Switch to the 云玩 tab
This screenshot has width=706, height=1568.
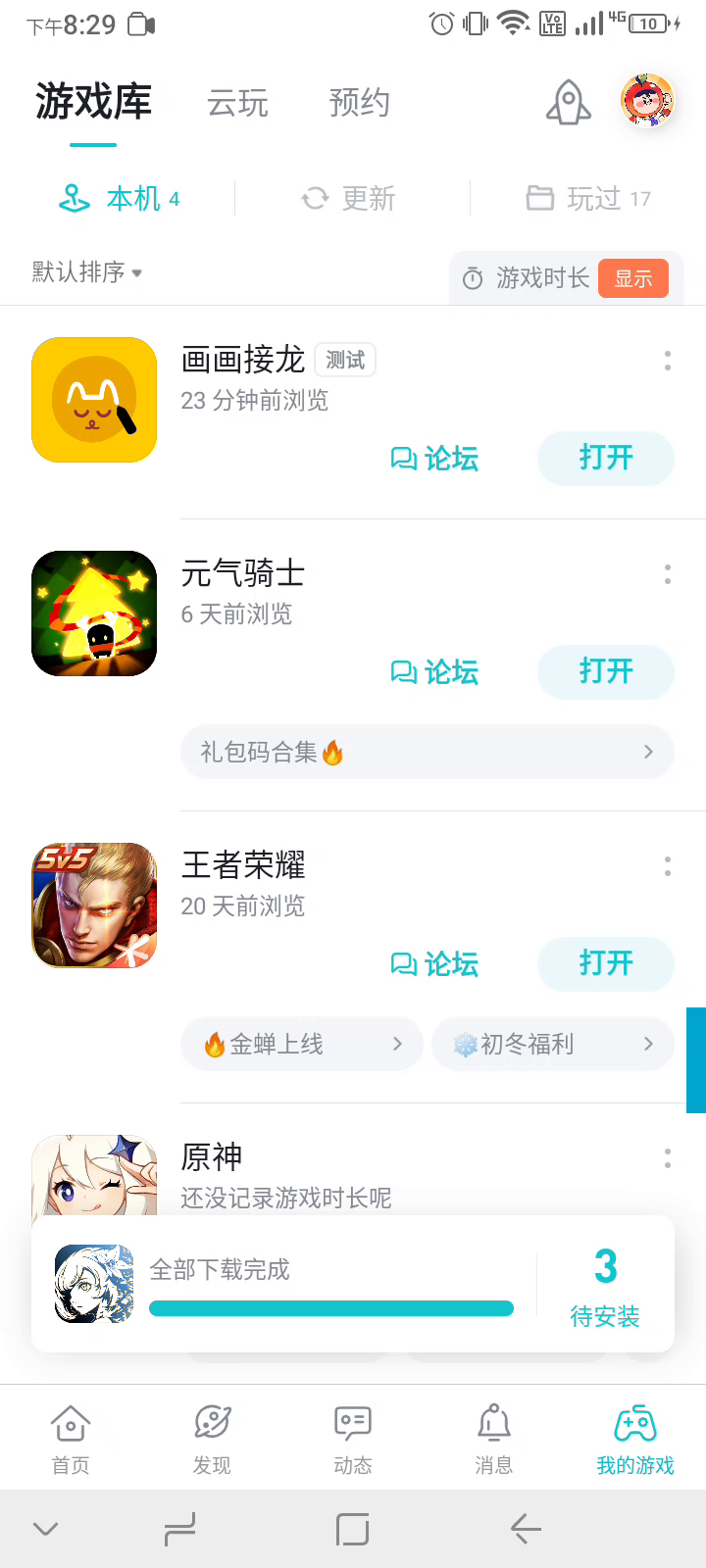click(237, 103)
